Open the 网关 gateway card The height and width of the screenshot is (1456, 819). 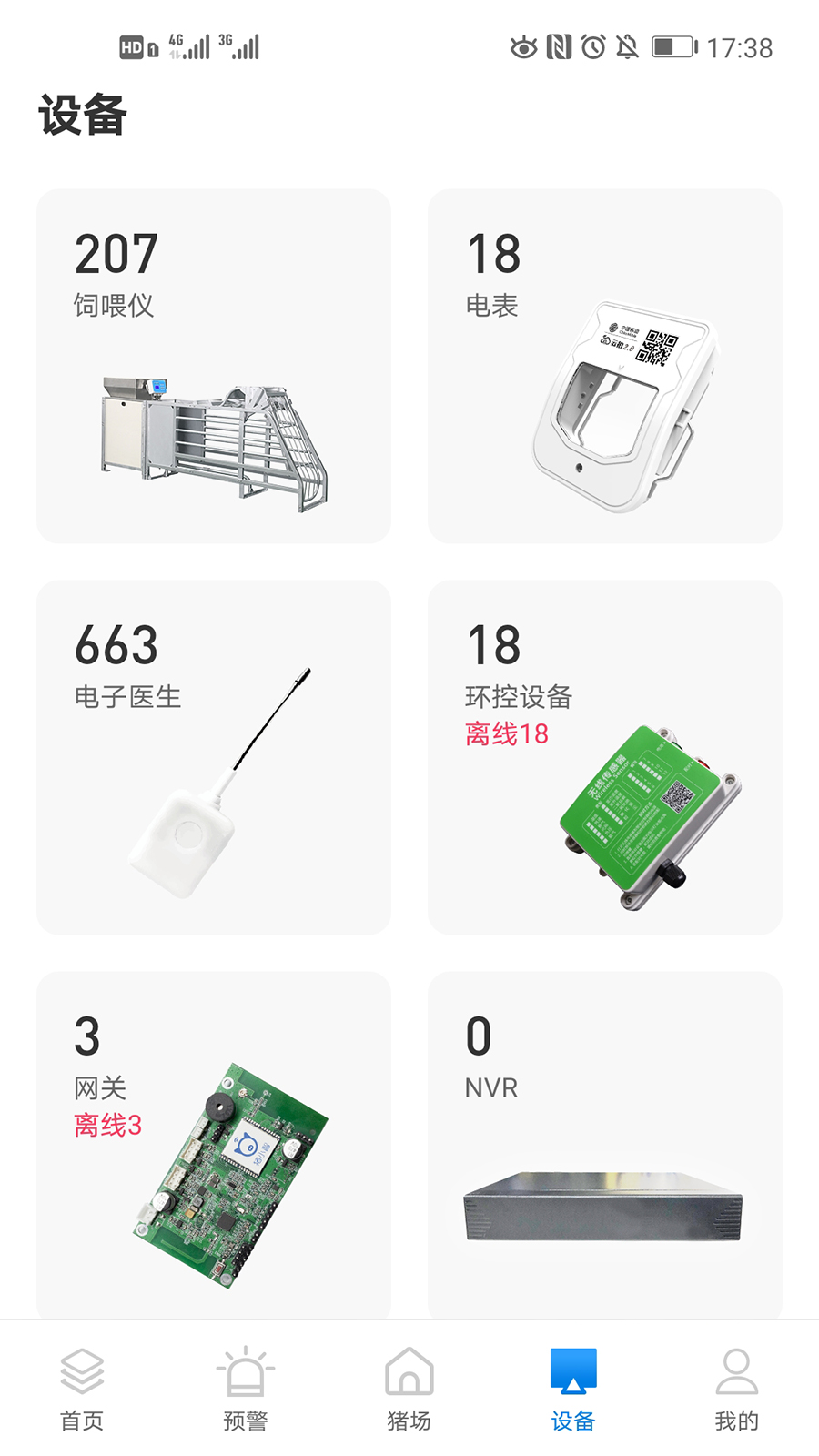coord(214,1145)
